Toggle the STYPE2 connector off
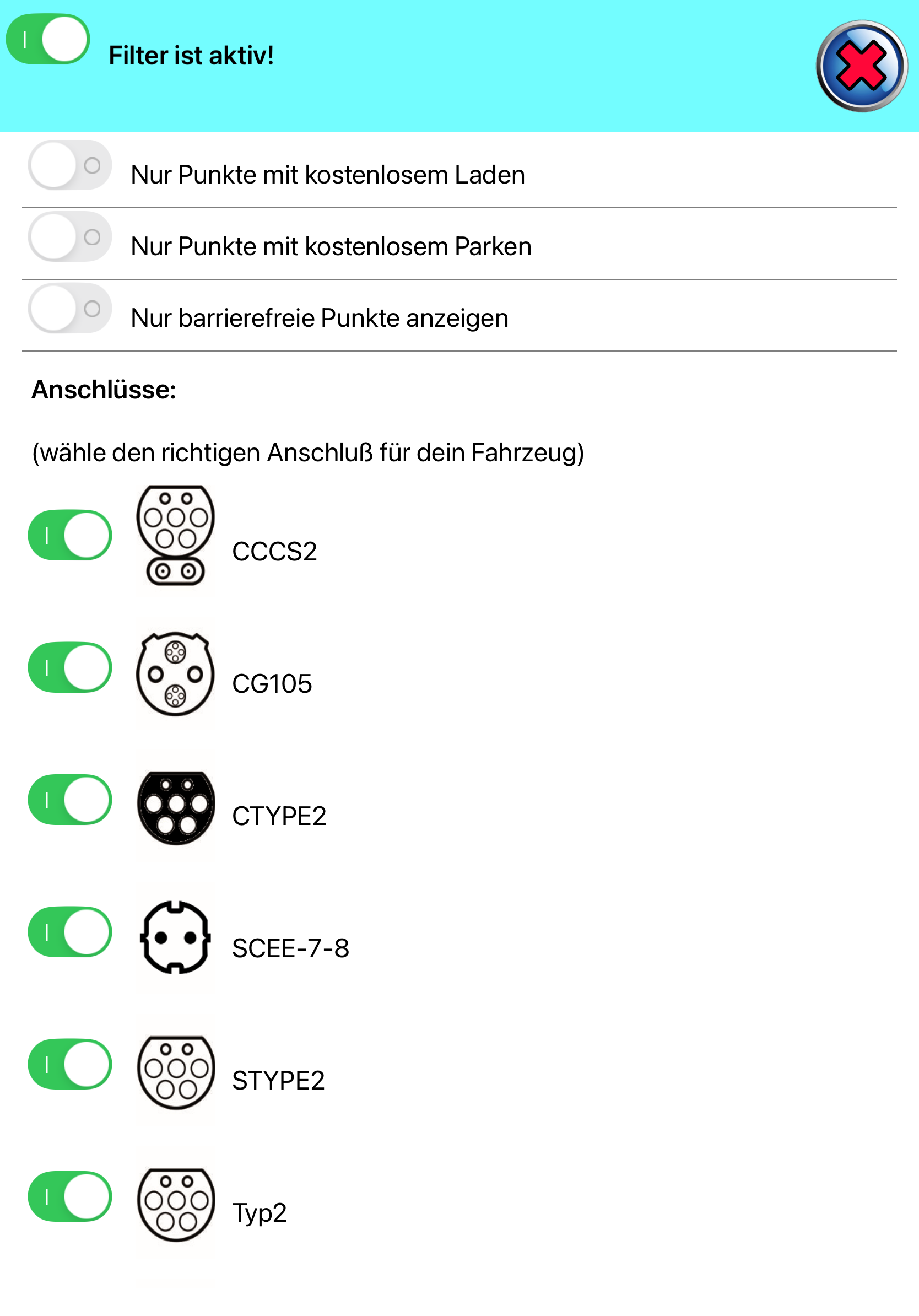The image size is (919, 1316). click(70, 1064)
